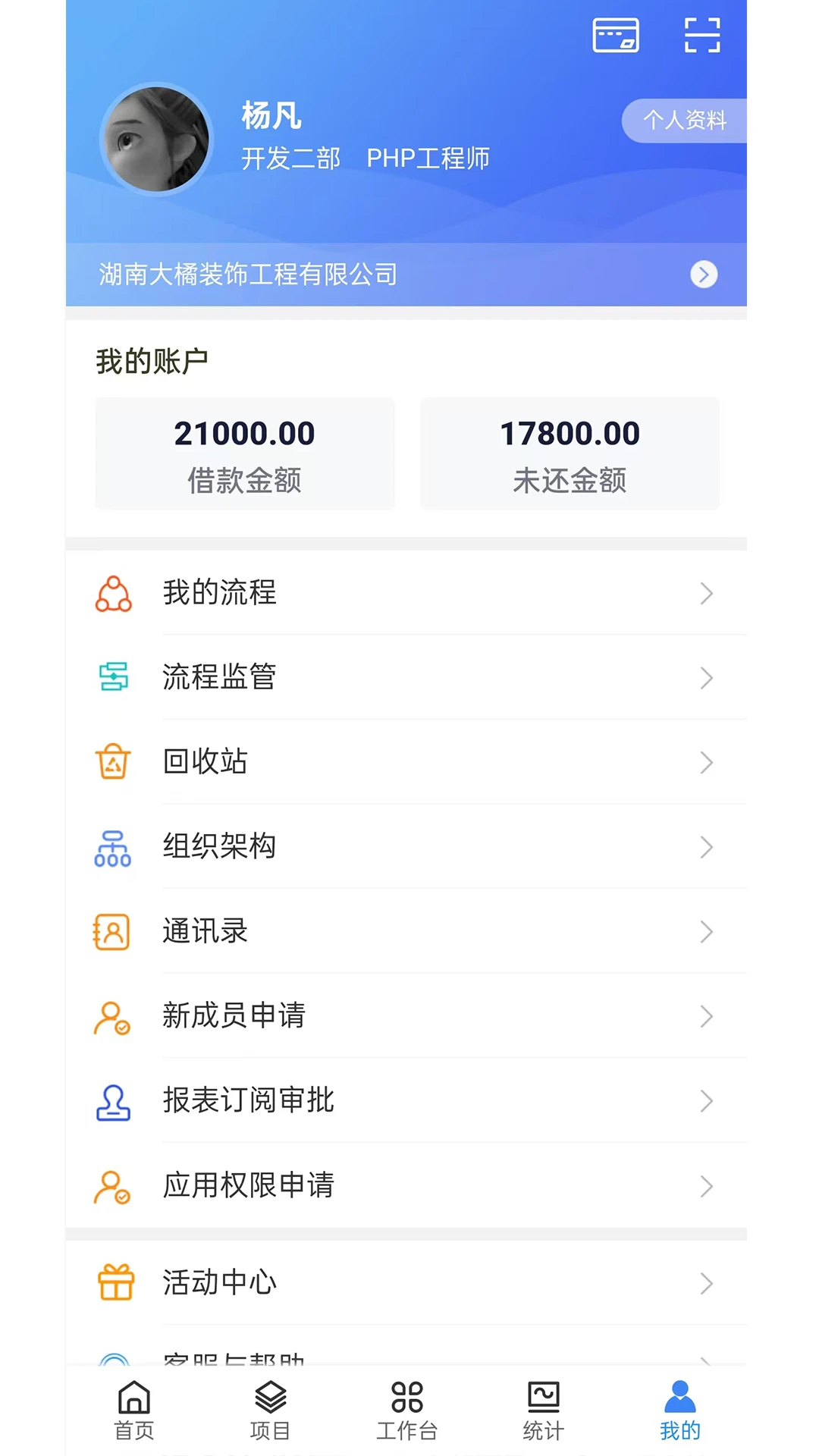Click the 流程监管 monitoring icon
This screenshot has height=1456, width=819.
click(x=114, y=677)
